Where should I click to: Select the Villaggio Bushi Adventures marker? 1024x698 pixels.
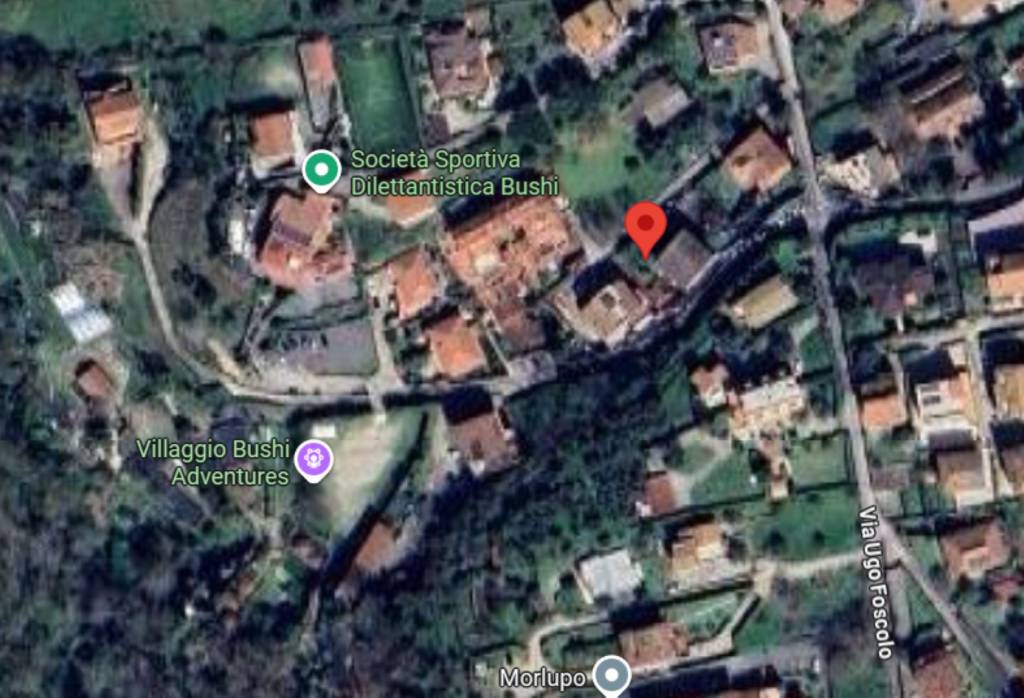(314, 461)
